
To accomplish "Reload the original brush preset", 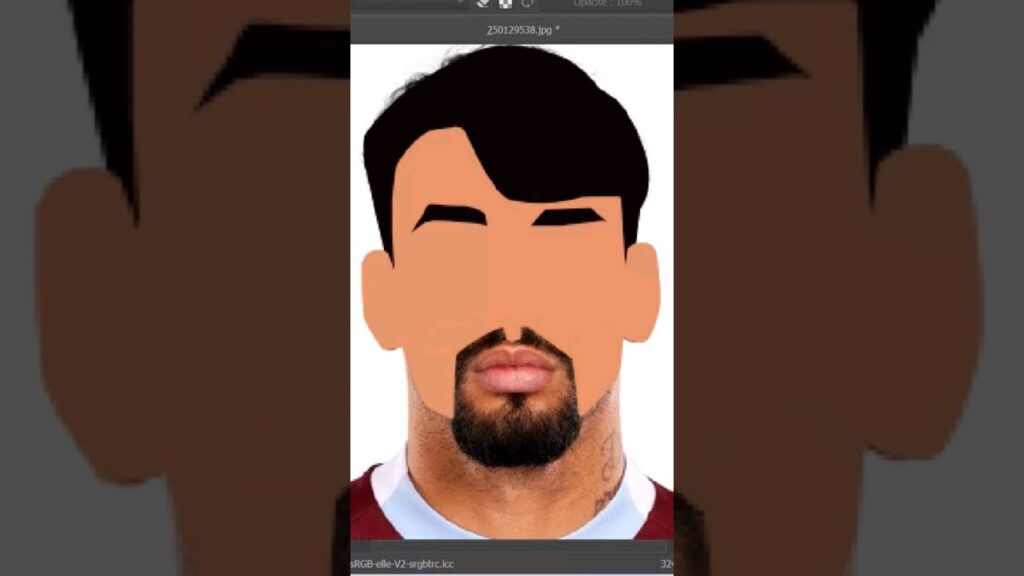I will pyautogui.click(x=526, y=4).
